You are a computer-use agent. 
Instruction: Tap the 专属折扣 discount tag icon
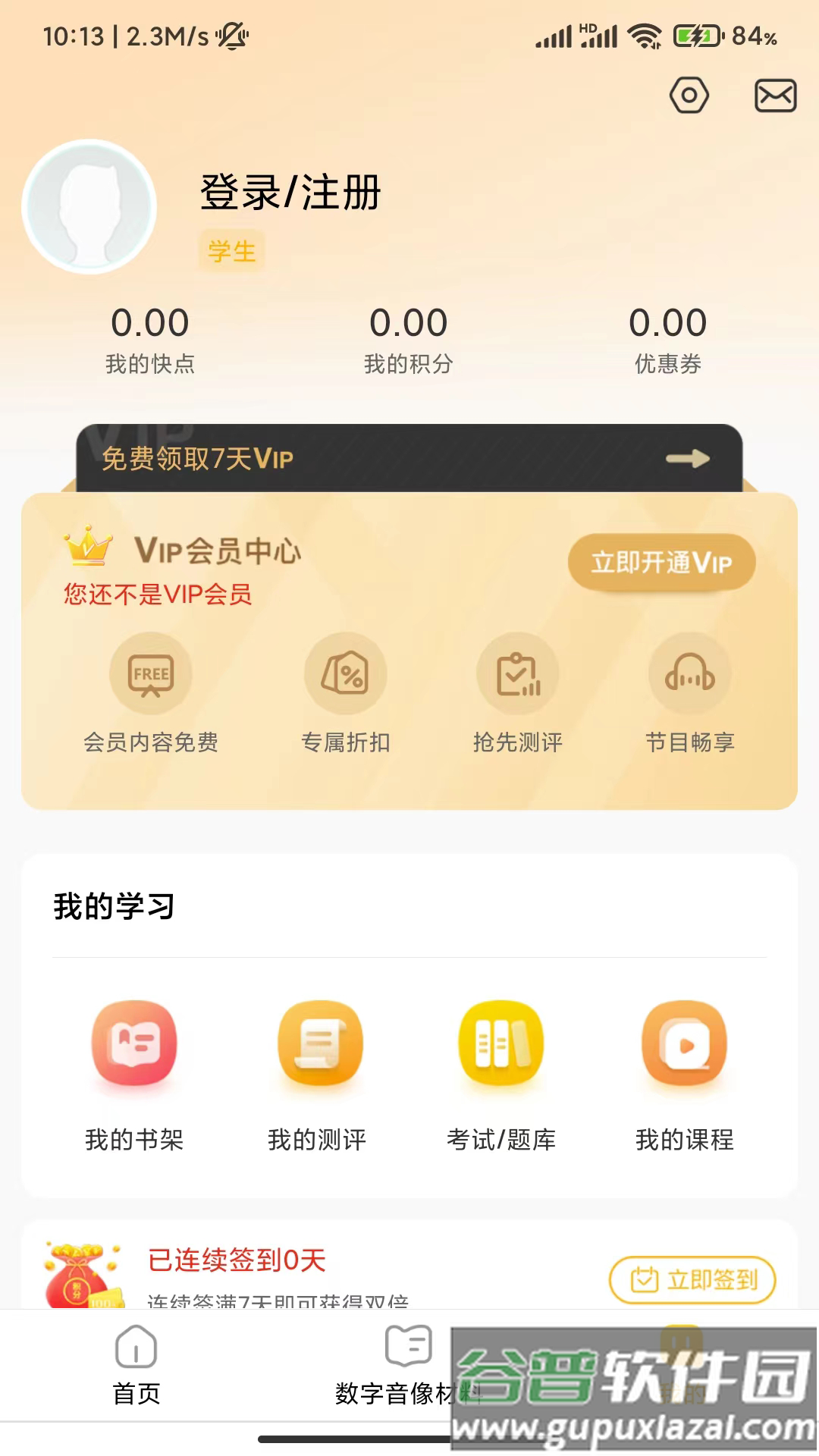coord(344,673)
